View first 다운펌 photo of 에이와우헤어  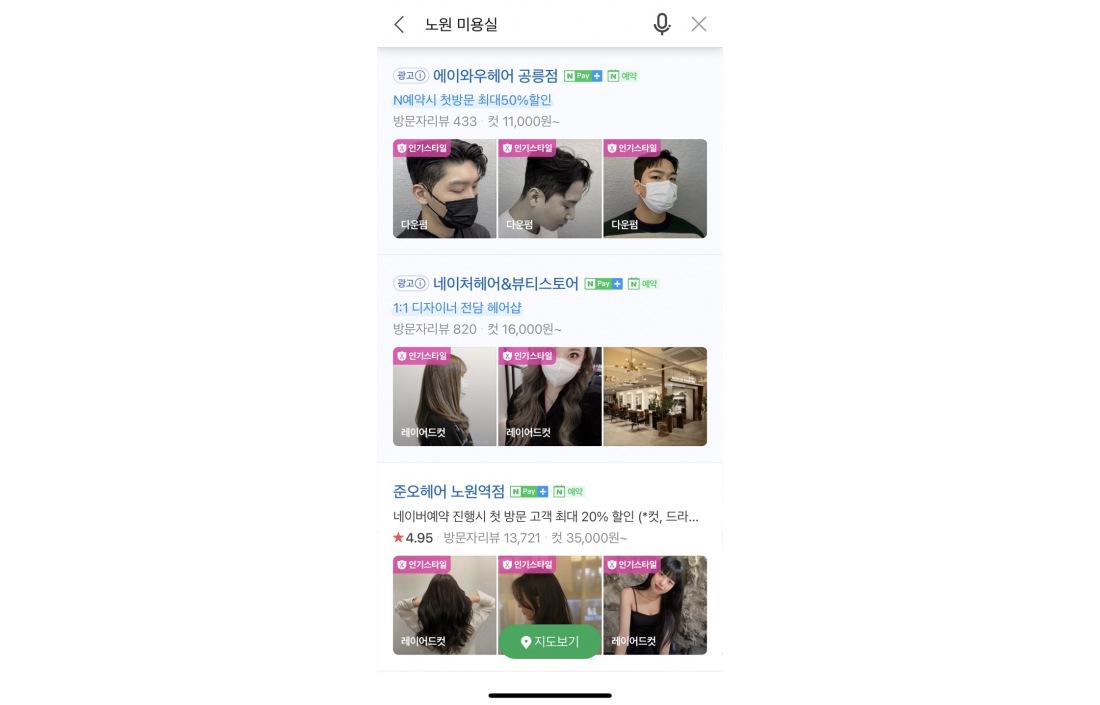(x=444, y=189)
